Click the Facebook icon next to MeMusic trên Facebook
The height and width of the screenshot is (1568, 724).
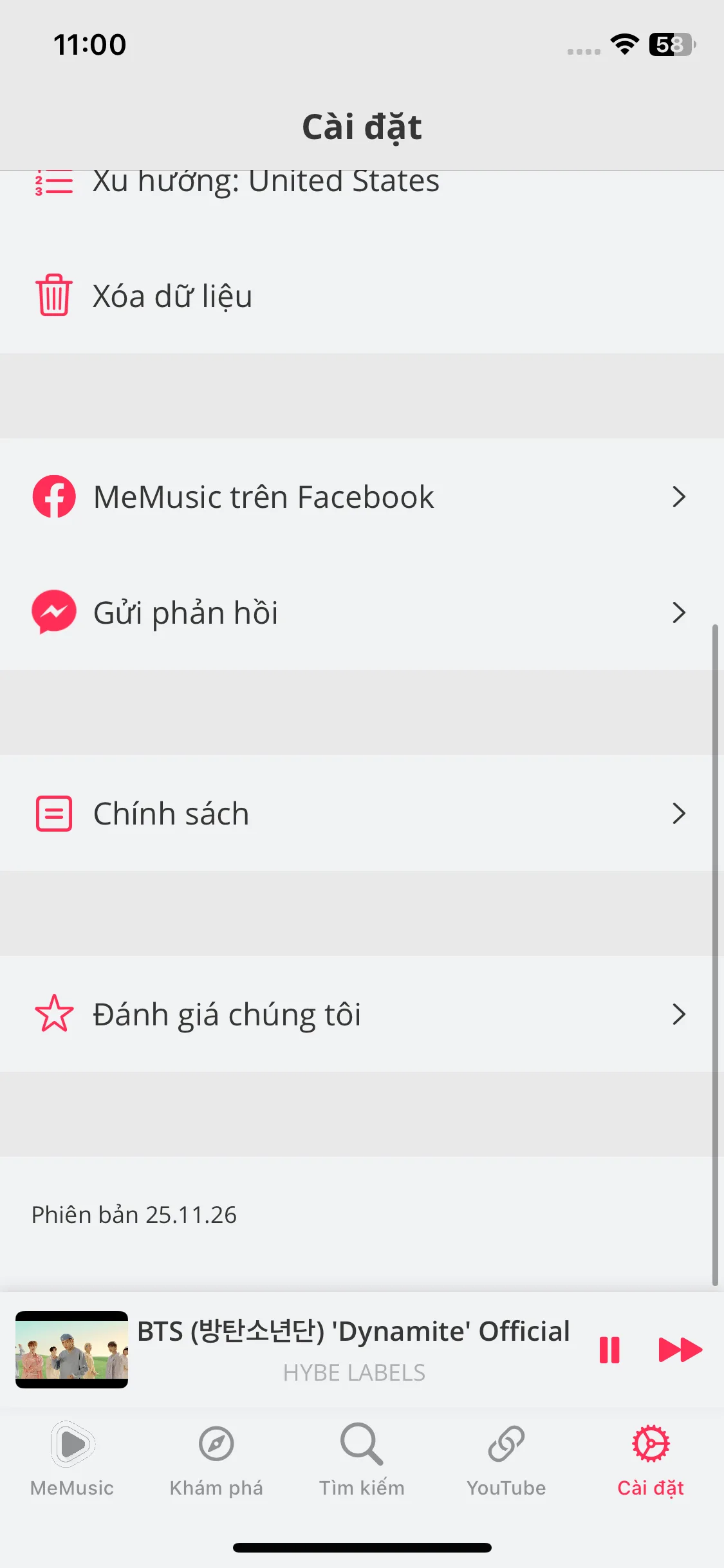(x=54, y=496)
